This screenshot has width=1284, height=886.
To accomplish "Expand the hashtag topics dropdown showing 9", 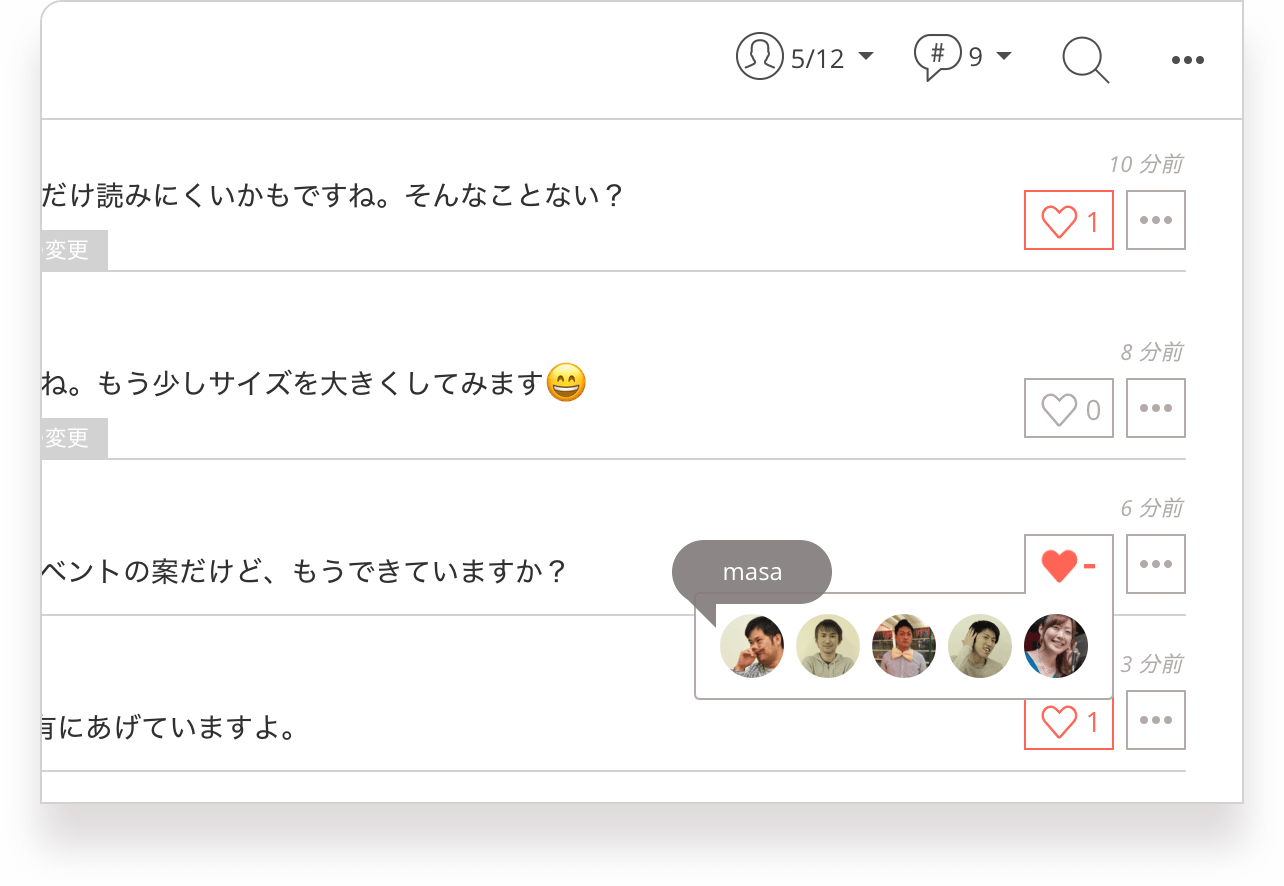I will tap(963, 57).
